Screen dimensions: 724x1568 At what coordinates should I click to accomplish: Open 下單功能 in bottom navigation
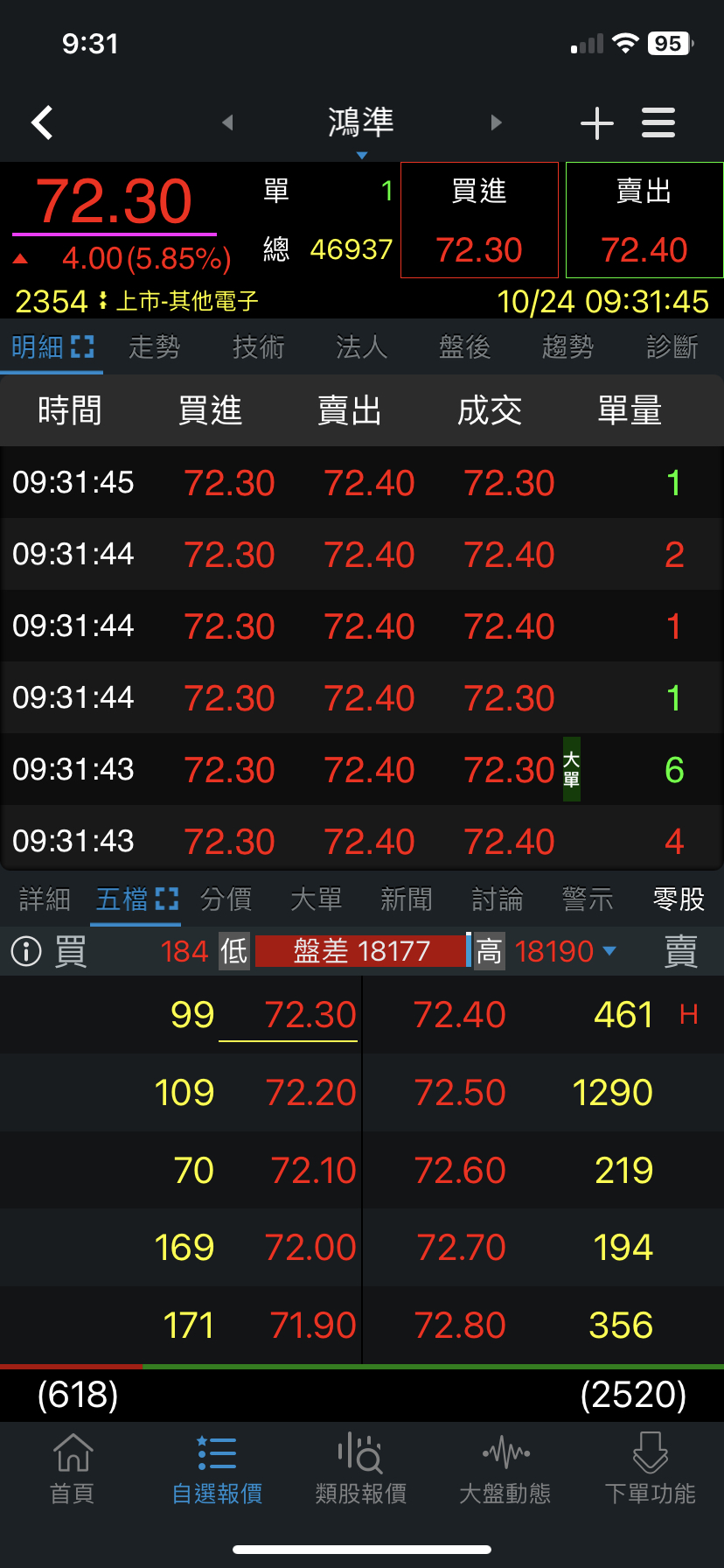pos(651,1468)
